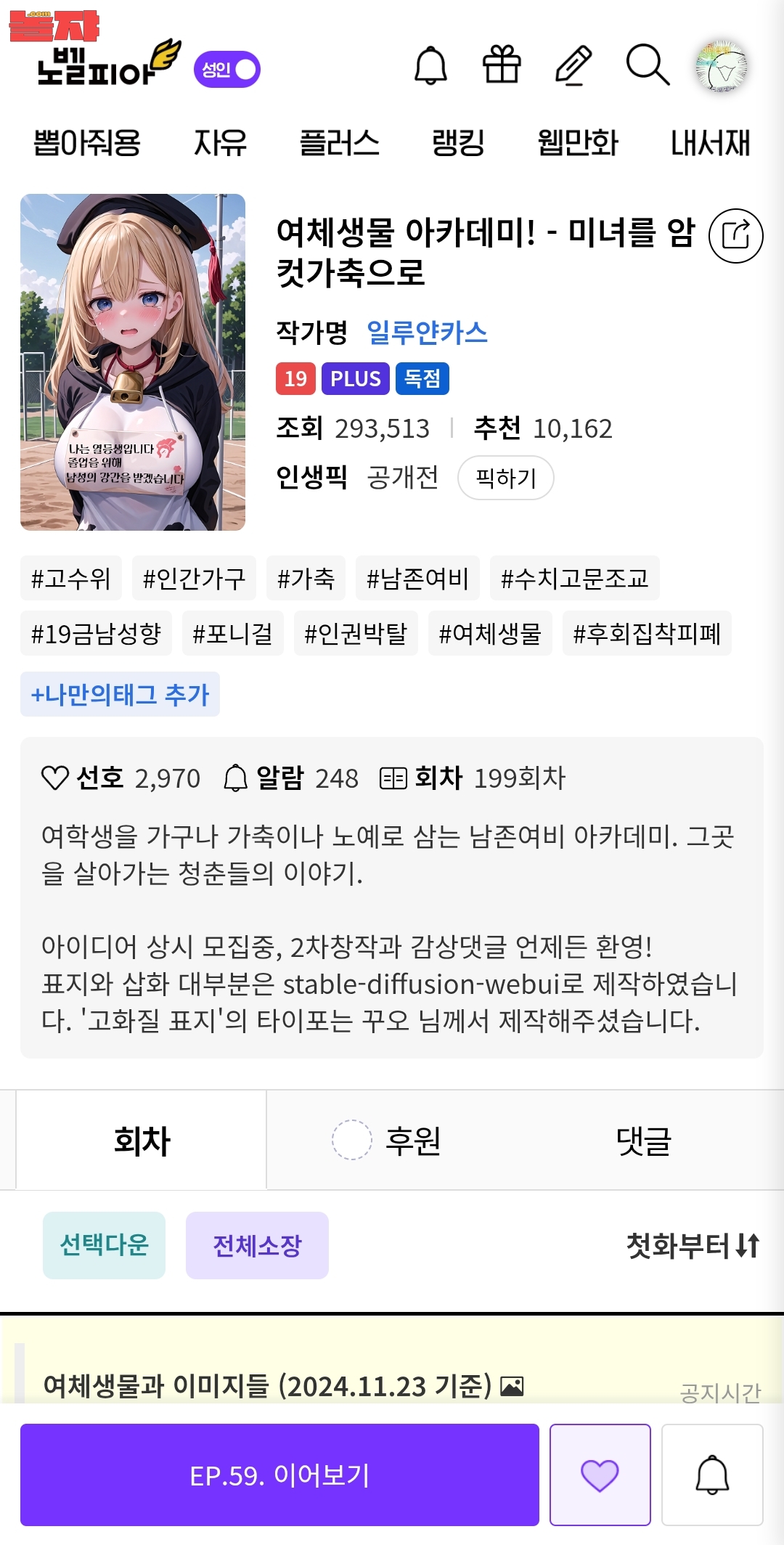Screen dimensions: 784x1545
Task: Toggle the 성인 adult mode switch
Action: 227,70
